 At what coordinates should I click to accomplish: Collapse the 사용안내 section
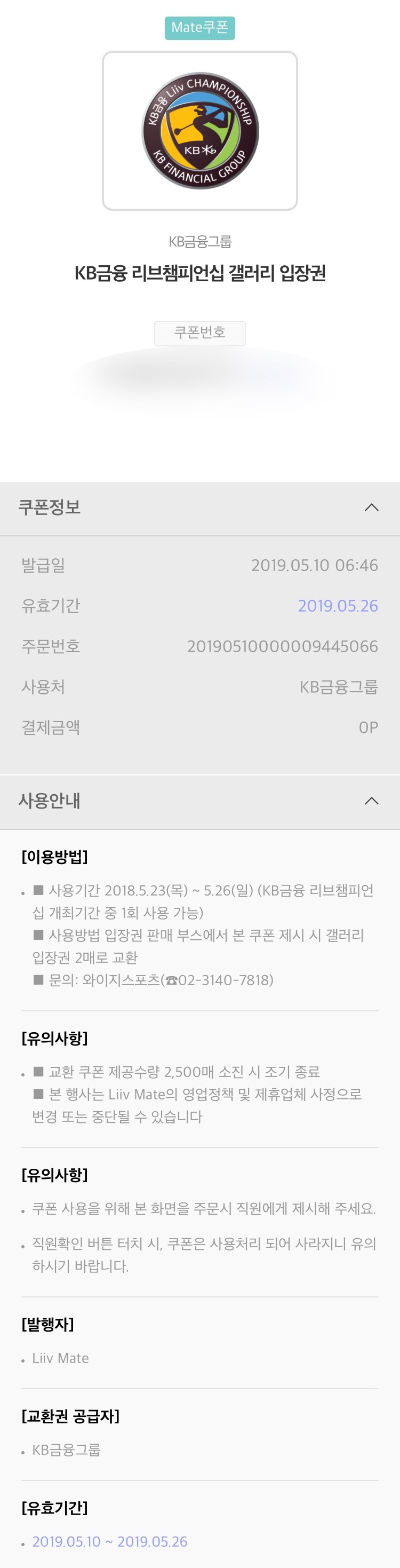(x=371, y=801)
